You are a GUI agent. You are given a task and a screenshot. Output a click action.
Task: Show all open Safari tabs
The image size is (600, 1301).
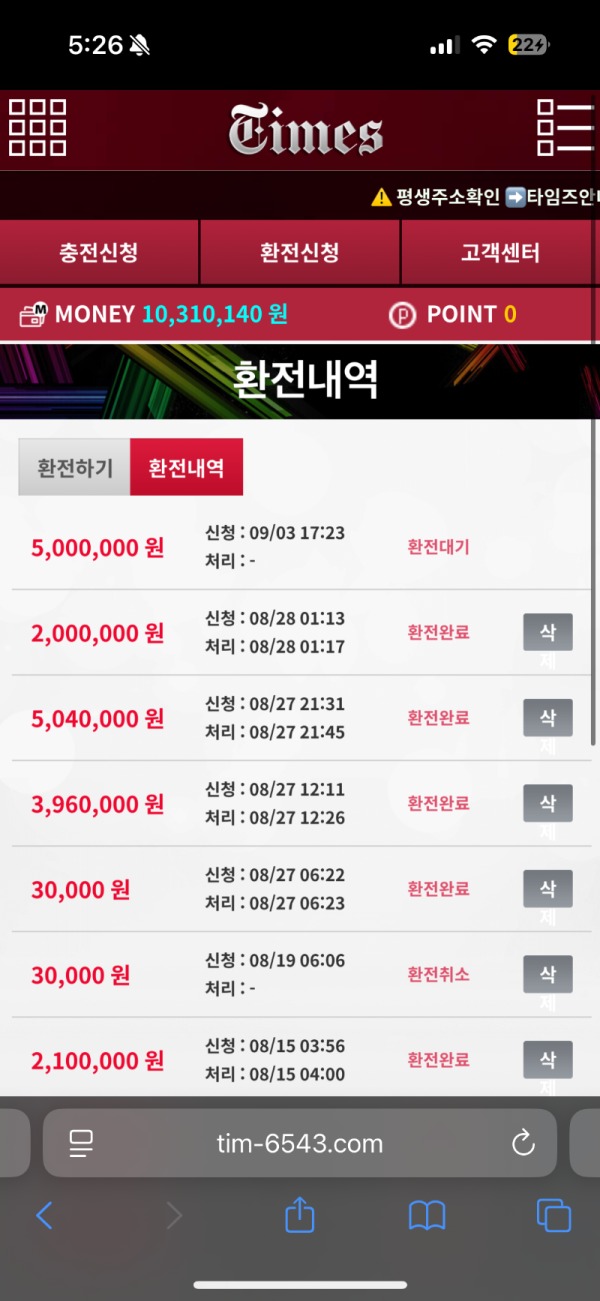[553, 1216]
